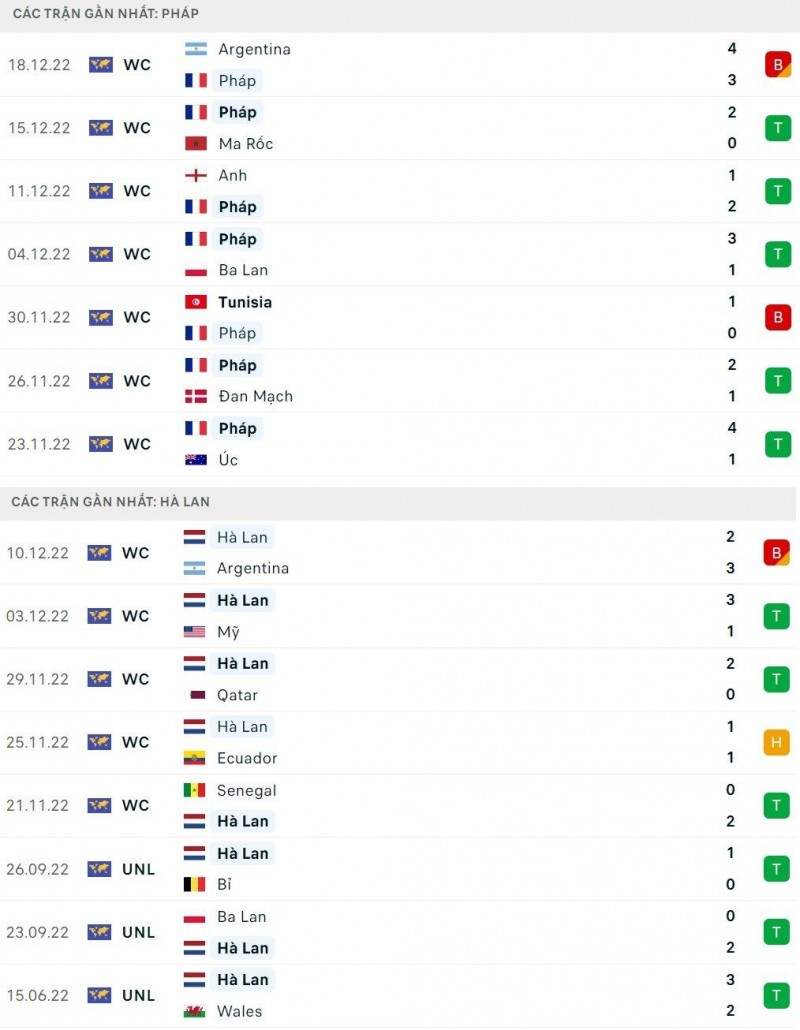Open the Hà Lan vs Ecuador match
This screenshot has height=1030, width=800.
(x=400, y=742)
